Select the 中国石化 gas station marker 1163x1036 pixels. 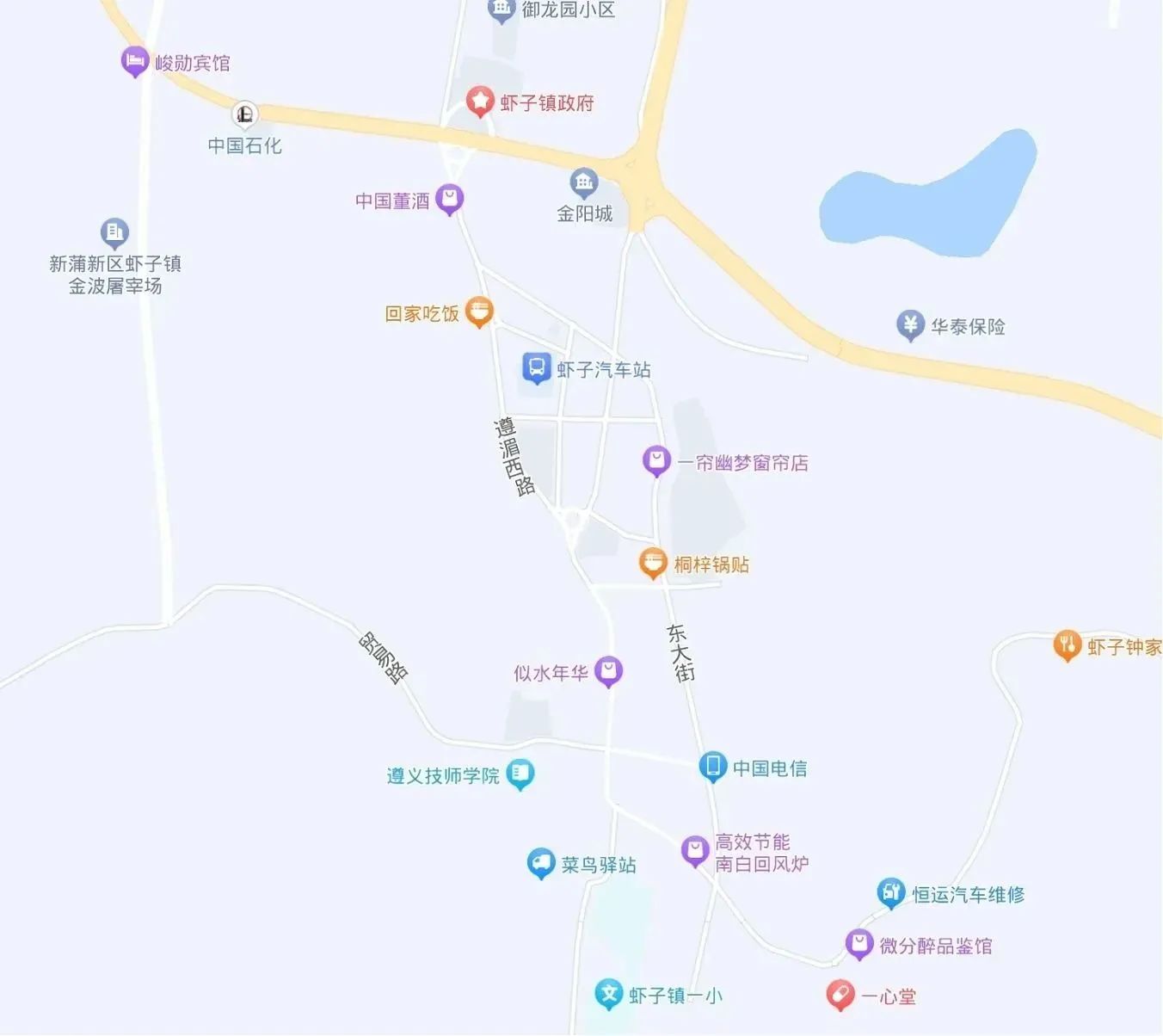[x=245, y=114]
